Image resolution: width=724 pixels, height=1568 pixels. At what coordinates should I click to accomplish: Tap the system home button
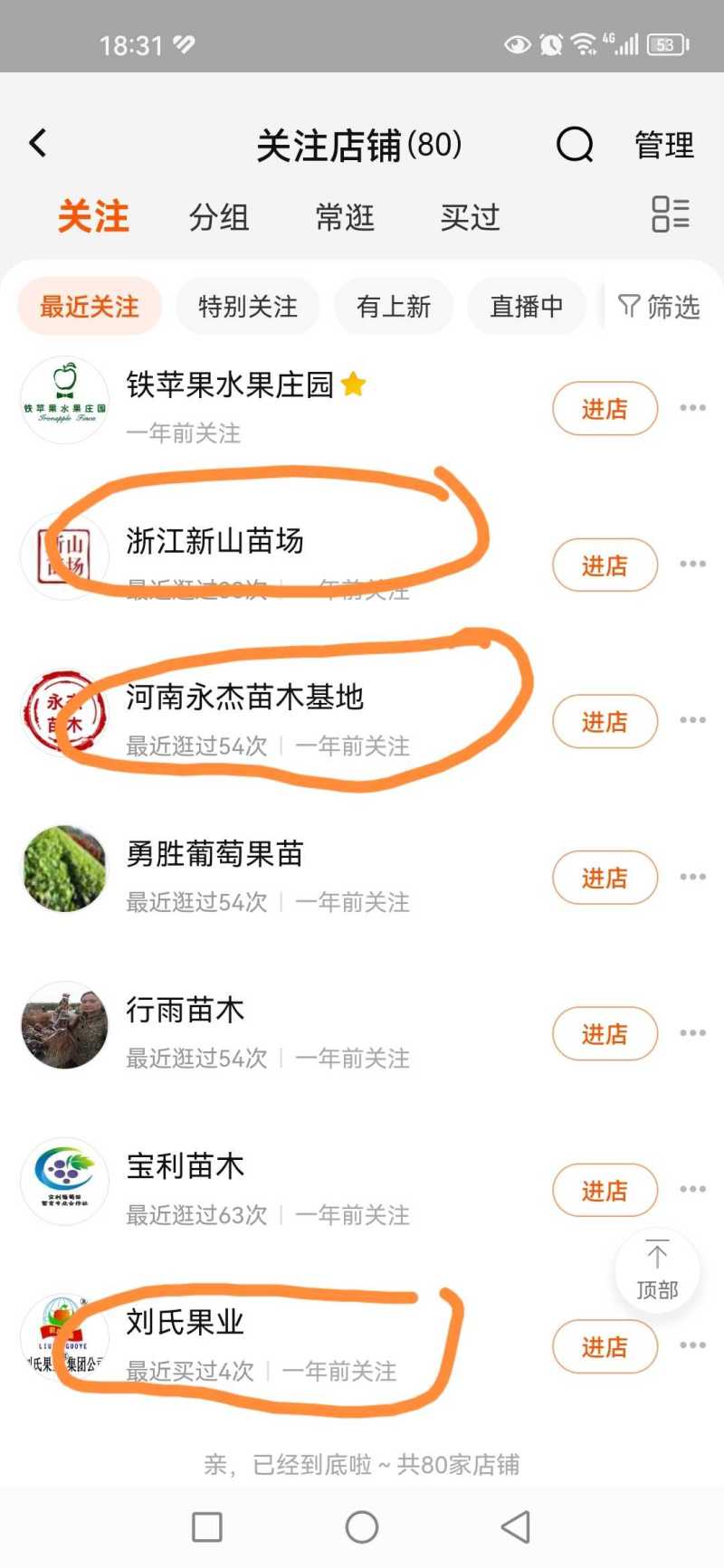pyautogui.click(x=362, y=1527)
